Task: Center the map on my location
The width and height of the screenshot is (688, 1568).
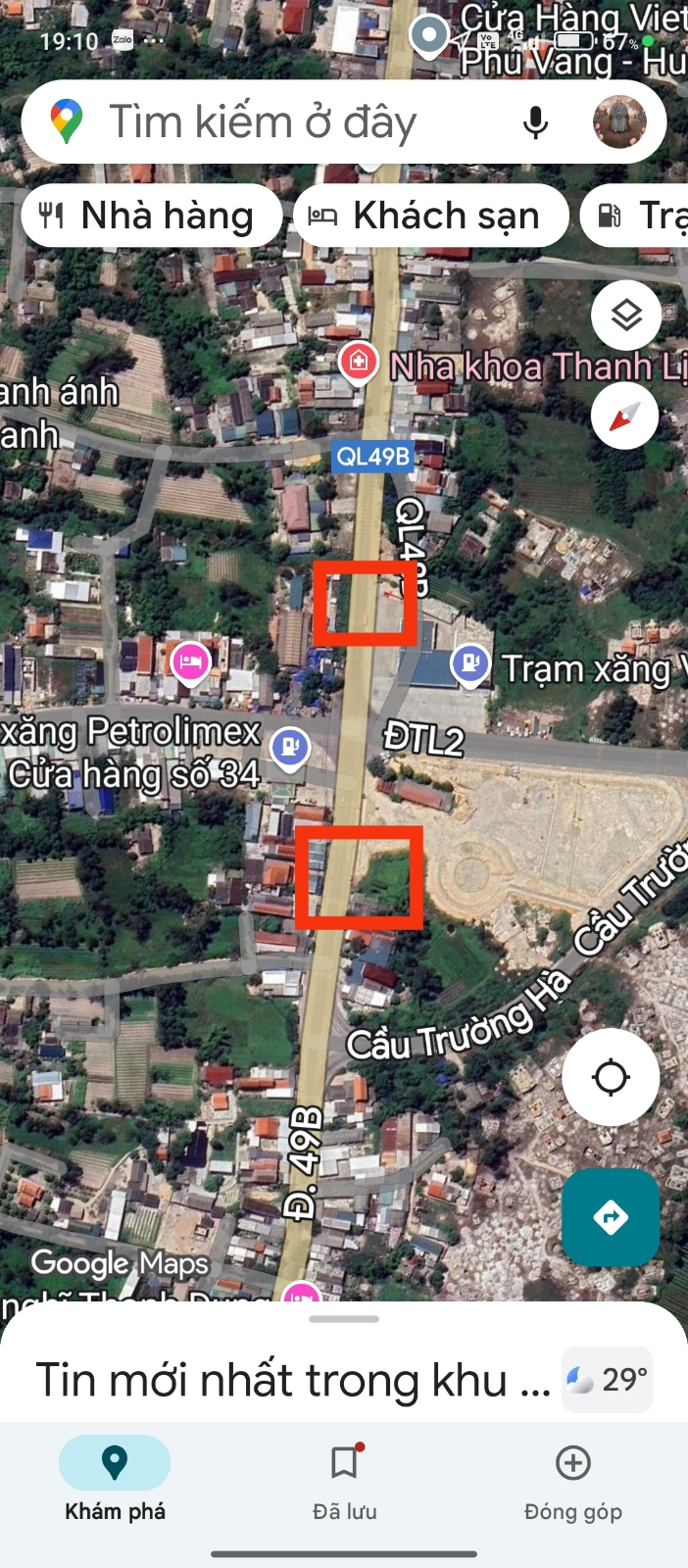Action: (x=611, y=1077)
